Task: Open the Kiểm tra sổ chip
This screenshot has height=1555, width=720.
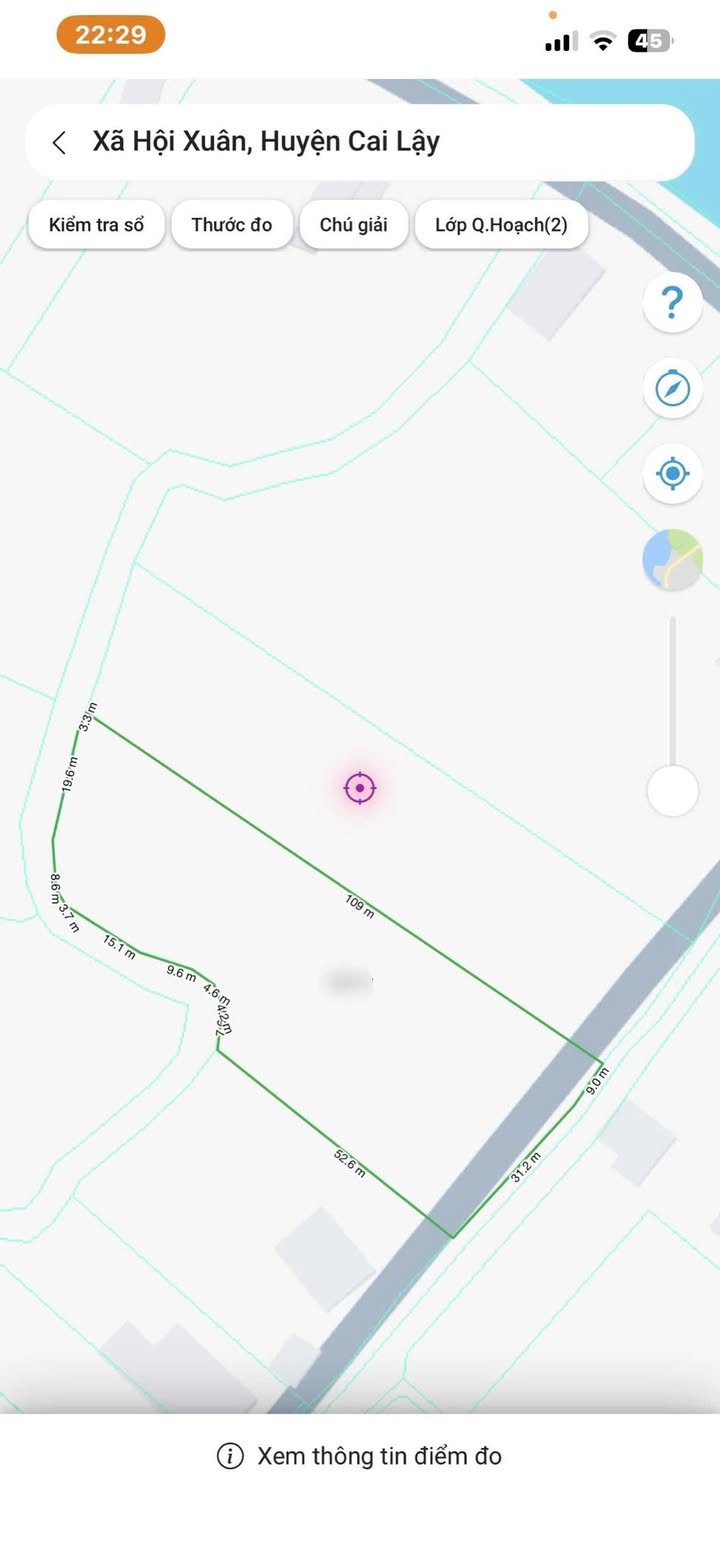Action: [x=96, y=224]
